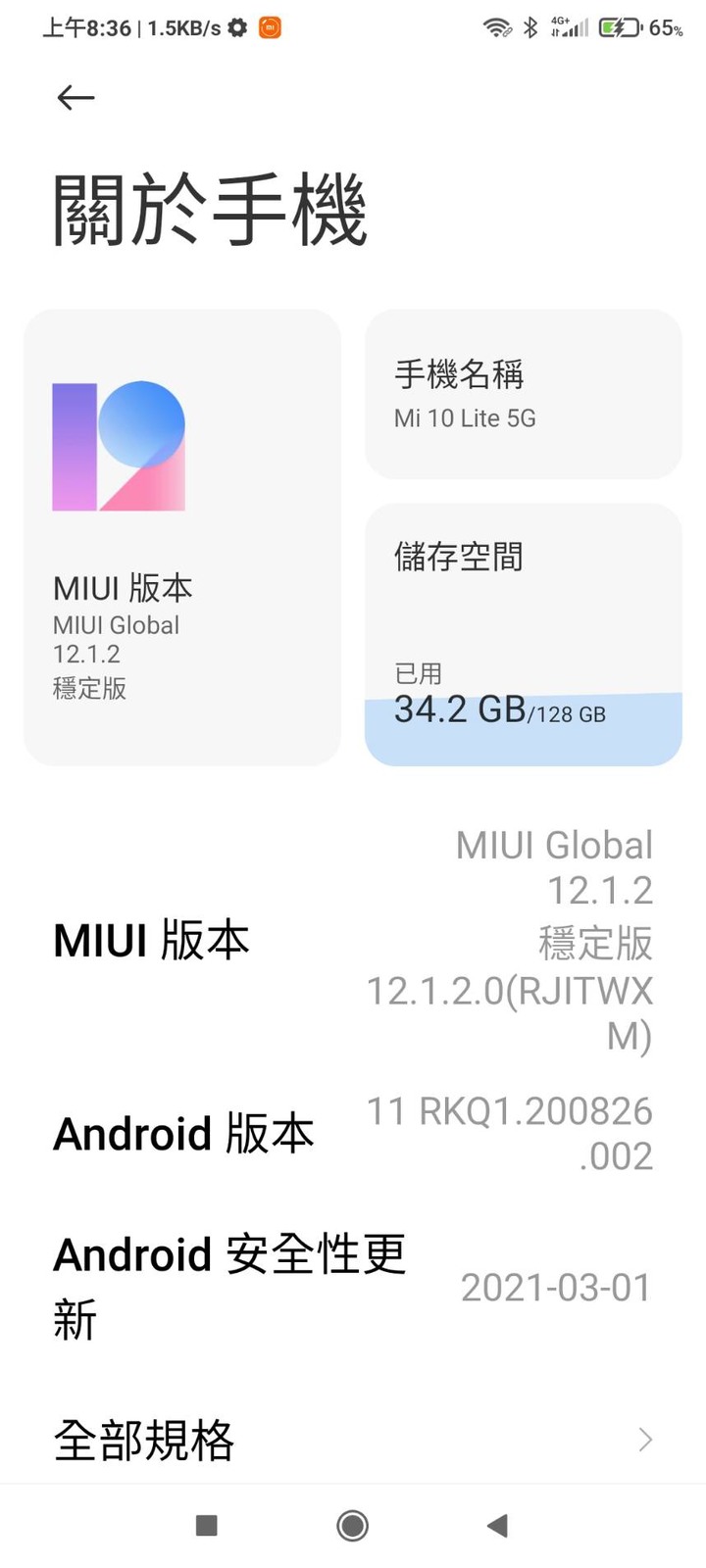The width and height of the screenshot is (706, 1568).
Task: Open the 儲存空間 storage card
Action: point(524,634)
